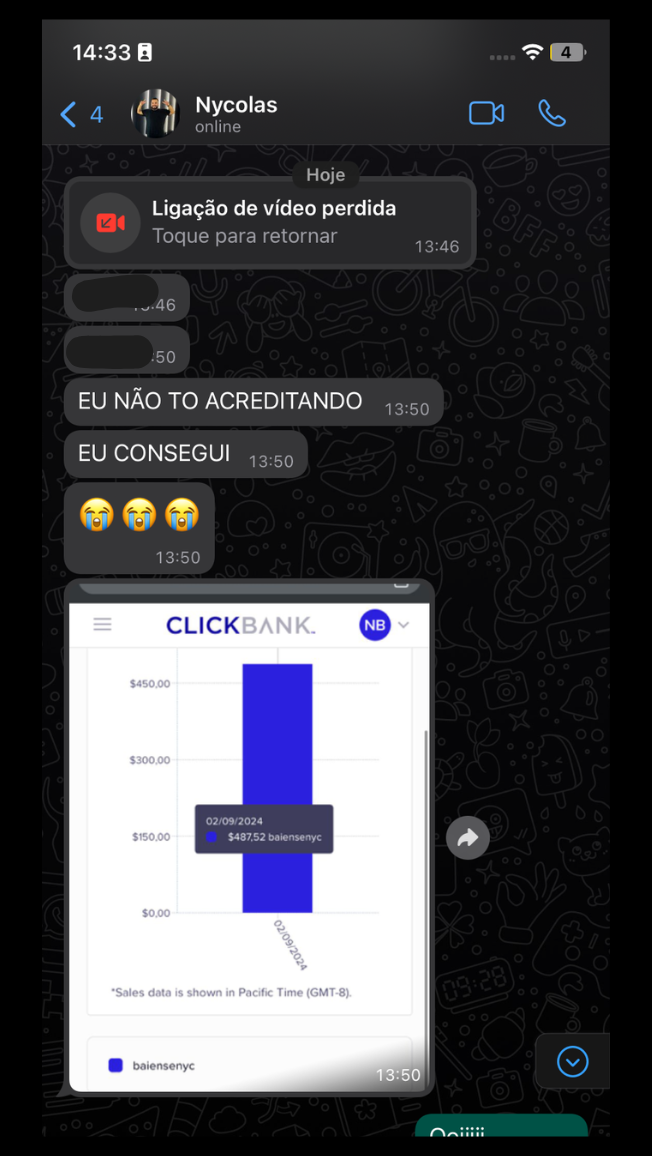Forward the ClickBank image message
This screenshot has height=1156, width=652.
coord(467,839)
